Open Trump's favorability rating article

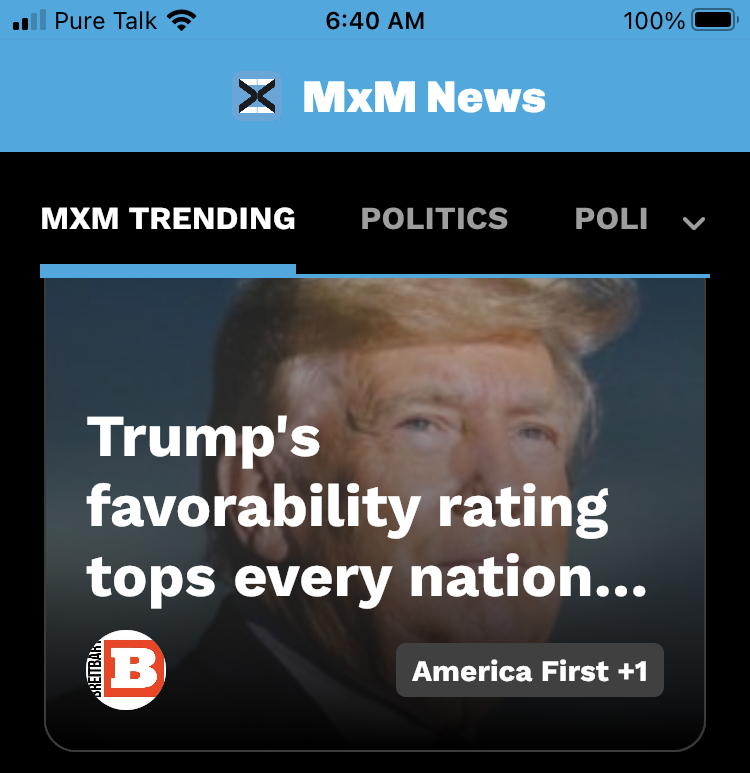click(x=366, y=510)
